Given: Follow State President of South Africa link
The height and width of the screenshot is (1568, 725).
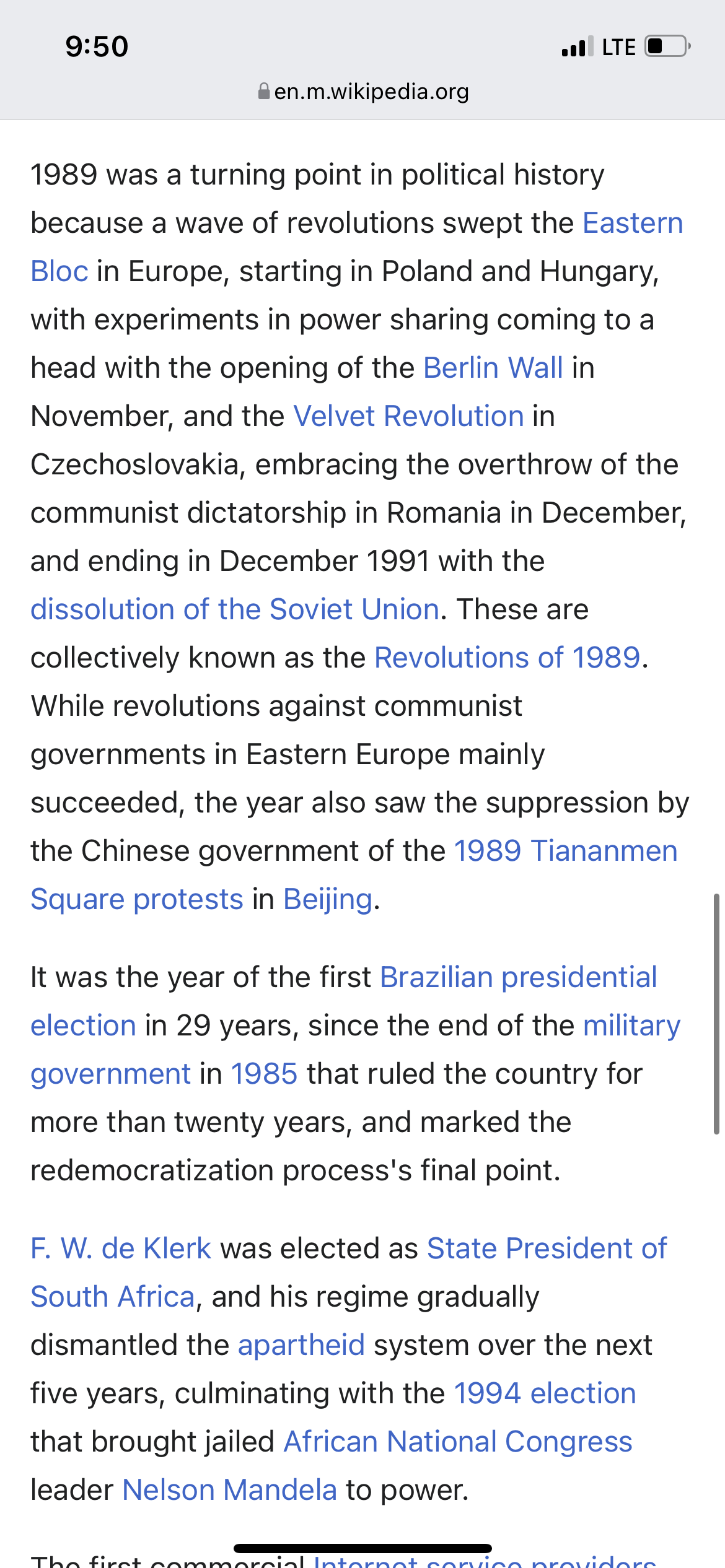Looking at the screenshot, I should [x=547, y=1249].
